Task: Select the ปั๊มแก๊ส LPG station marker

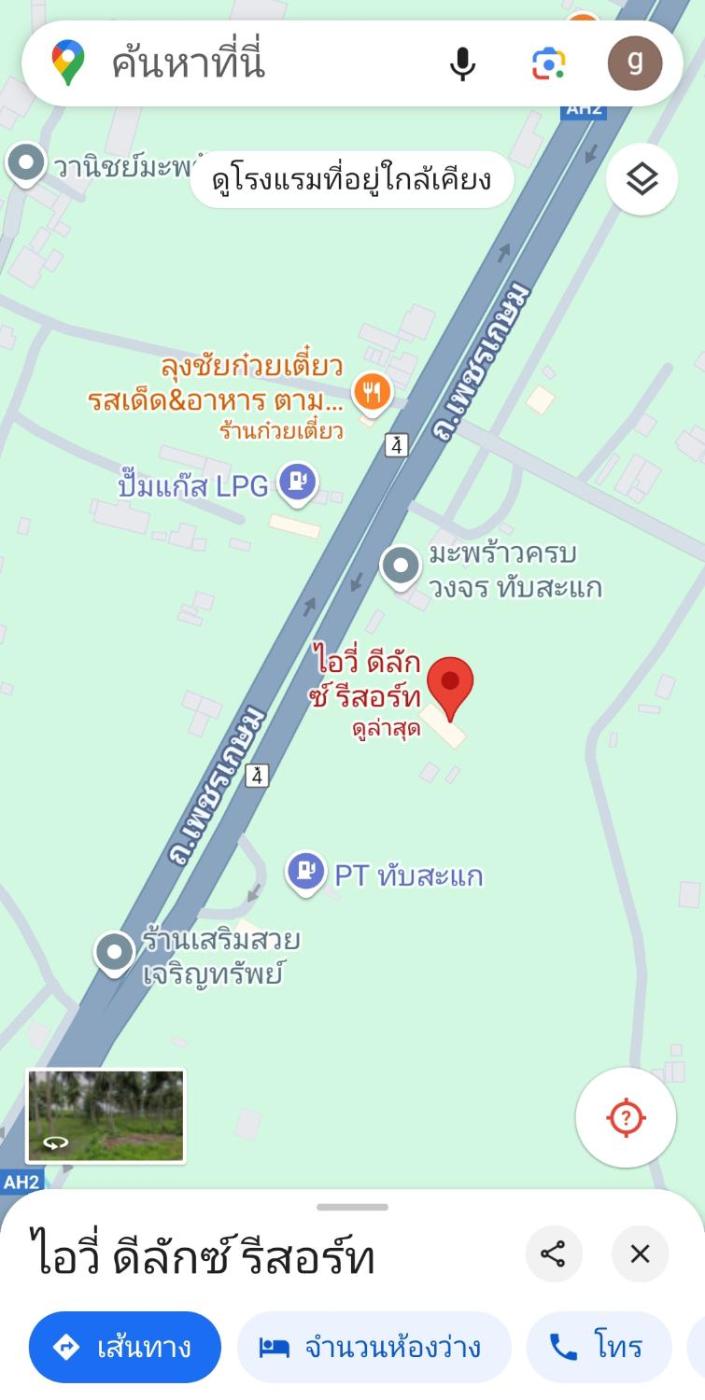Action: [x=296, y=484]
